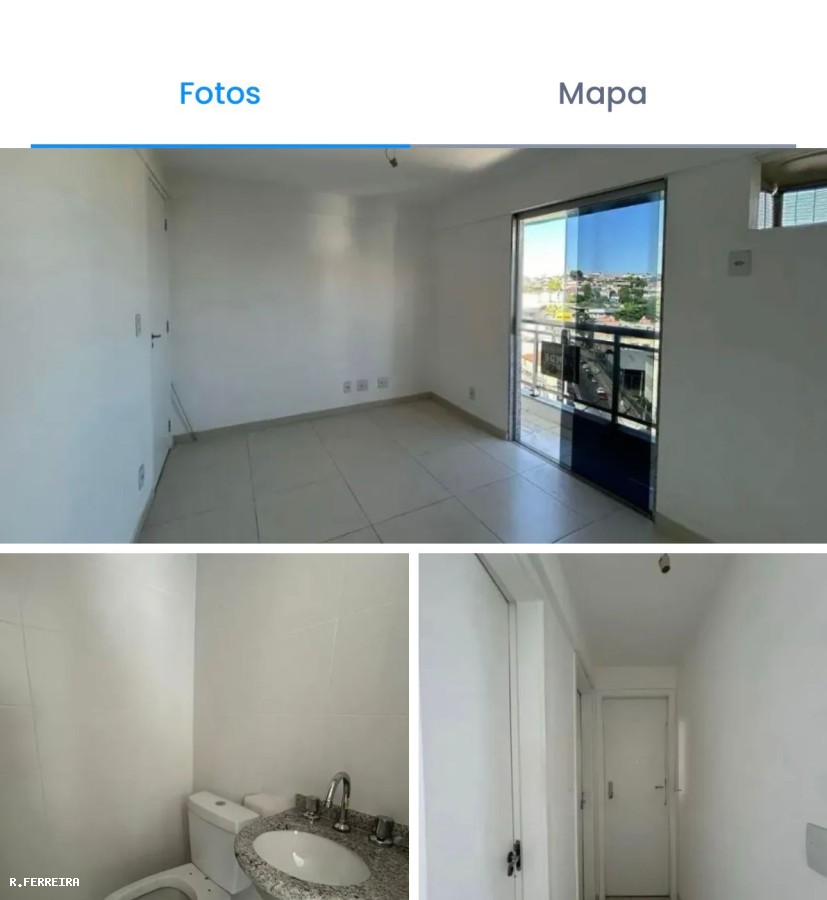Viewport: 827px width, 900px height.
Task: Select the Fotos tab
Action: click(x=220, y=94)
